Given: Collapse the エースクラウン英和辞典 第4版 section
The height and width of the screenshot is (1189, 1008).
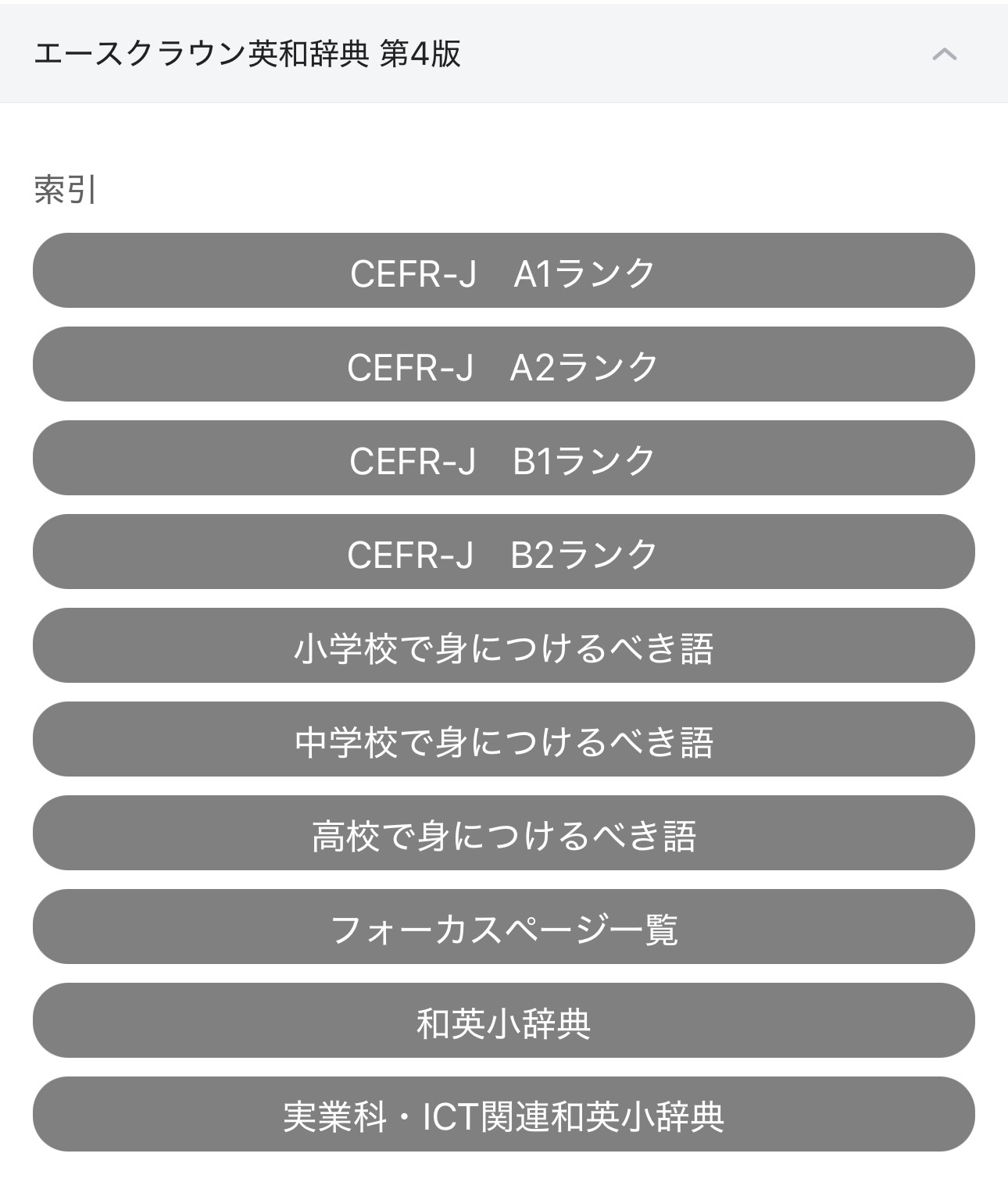Looking at the screenshot, I should pos(944,54).
